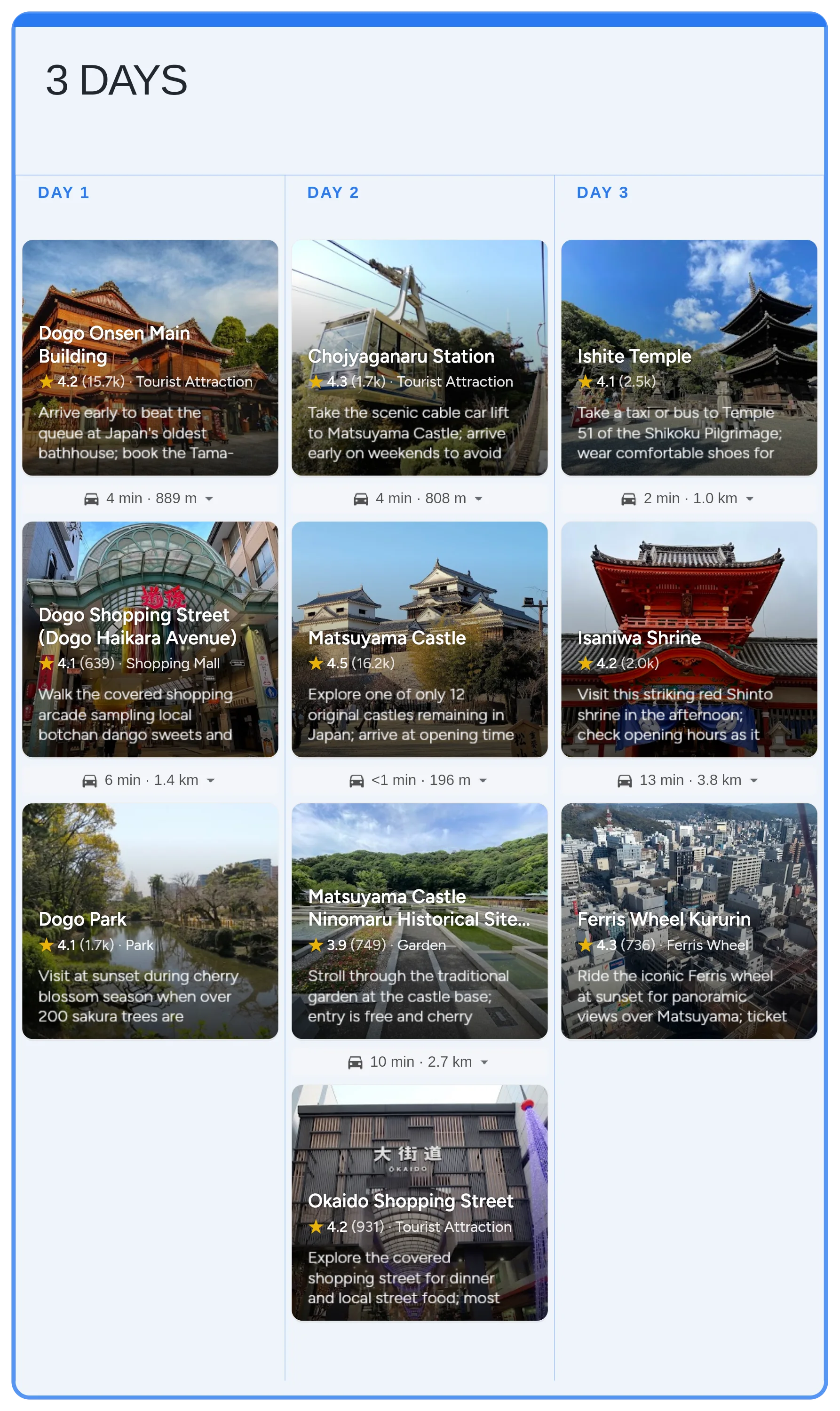Show options for the 196 m drive
The height and width of the screenshot is (1411, 840).
coord(483,780)
